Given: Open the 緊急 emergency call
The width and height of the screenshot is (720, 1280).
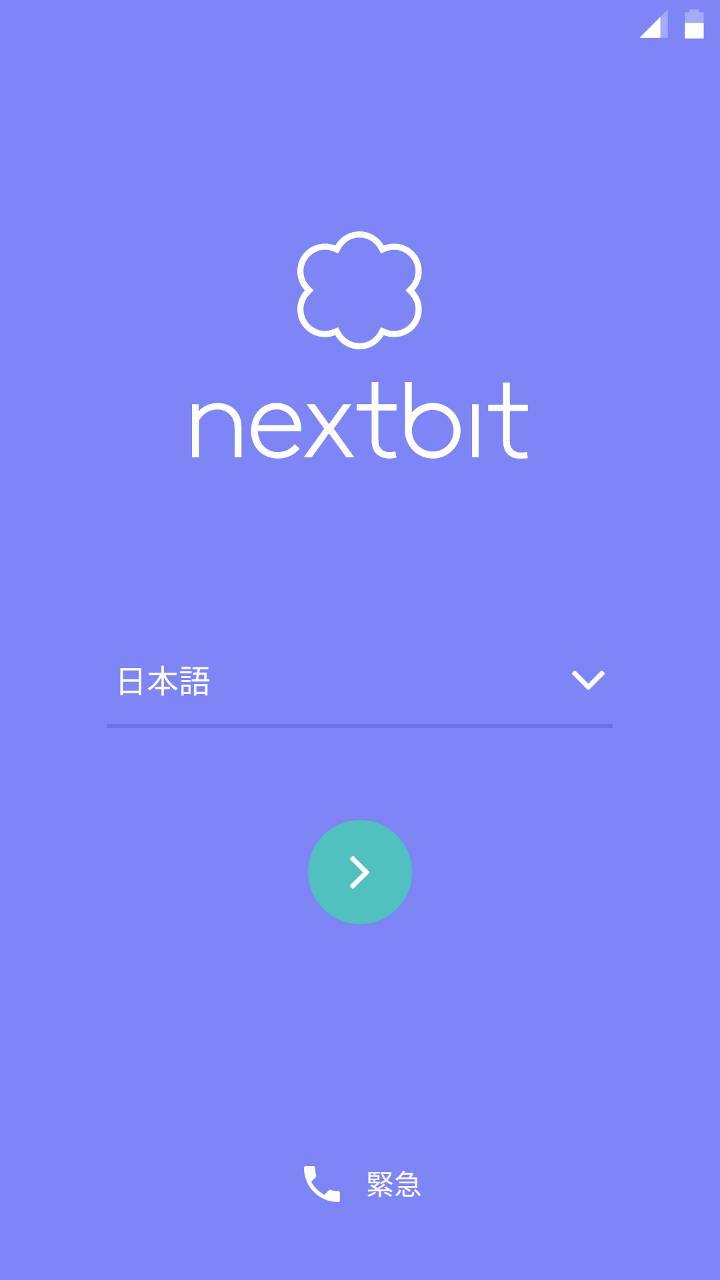Looking at the screenshot, I should click(362, 1185).
